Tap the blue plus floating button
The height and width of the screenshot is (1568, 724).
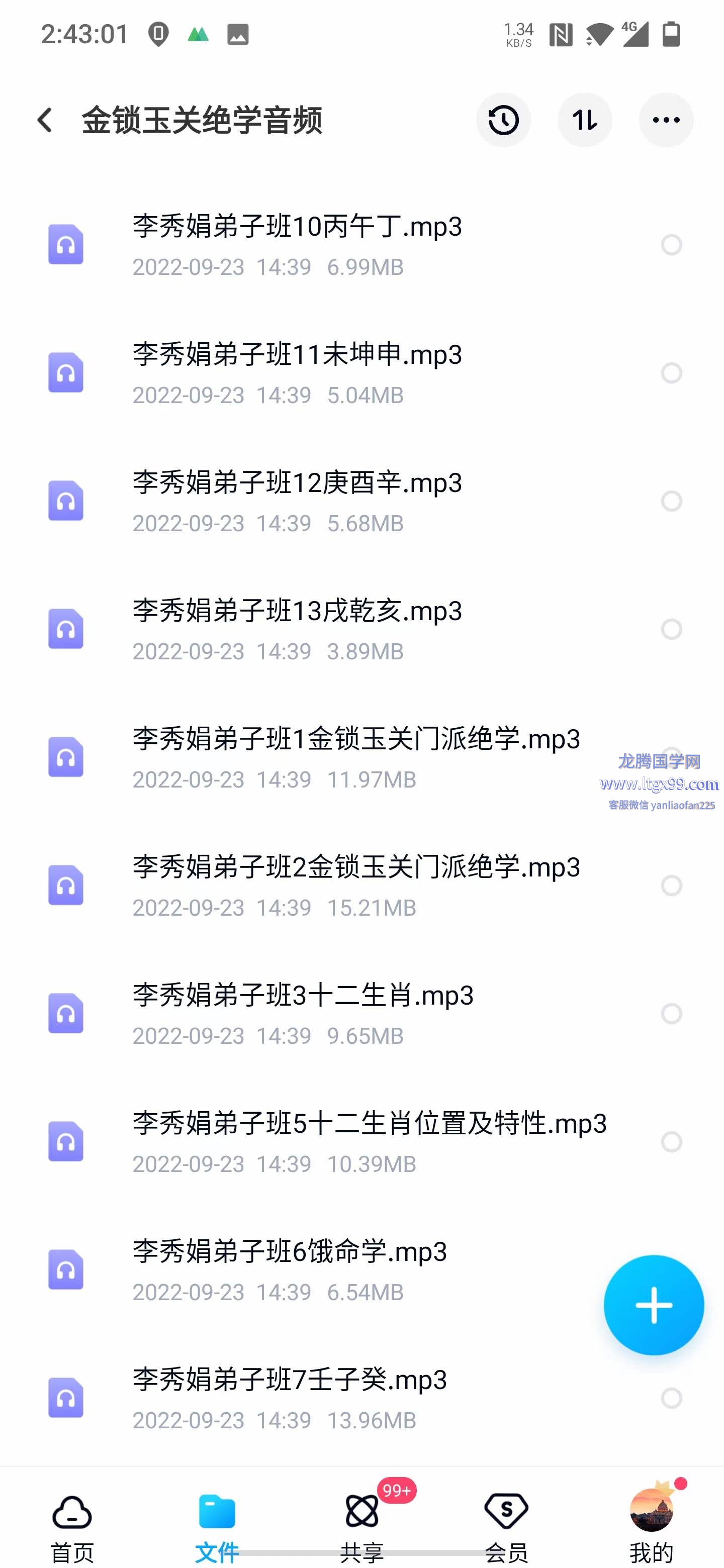[654, 1305]
